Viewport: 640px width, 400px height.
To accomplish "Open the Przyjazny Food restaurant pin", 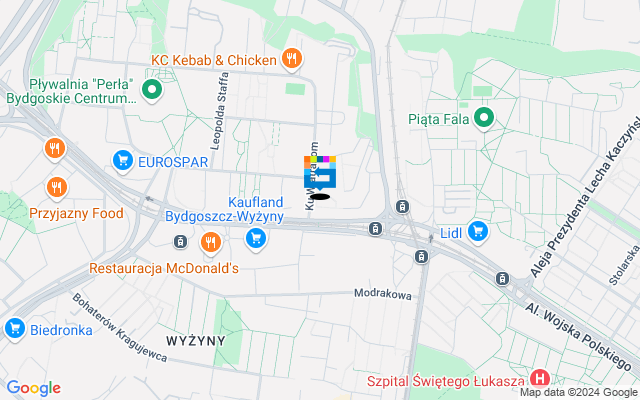I will (x=56, y=186).
